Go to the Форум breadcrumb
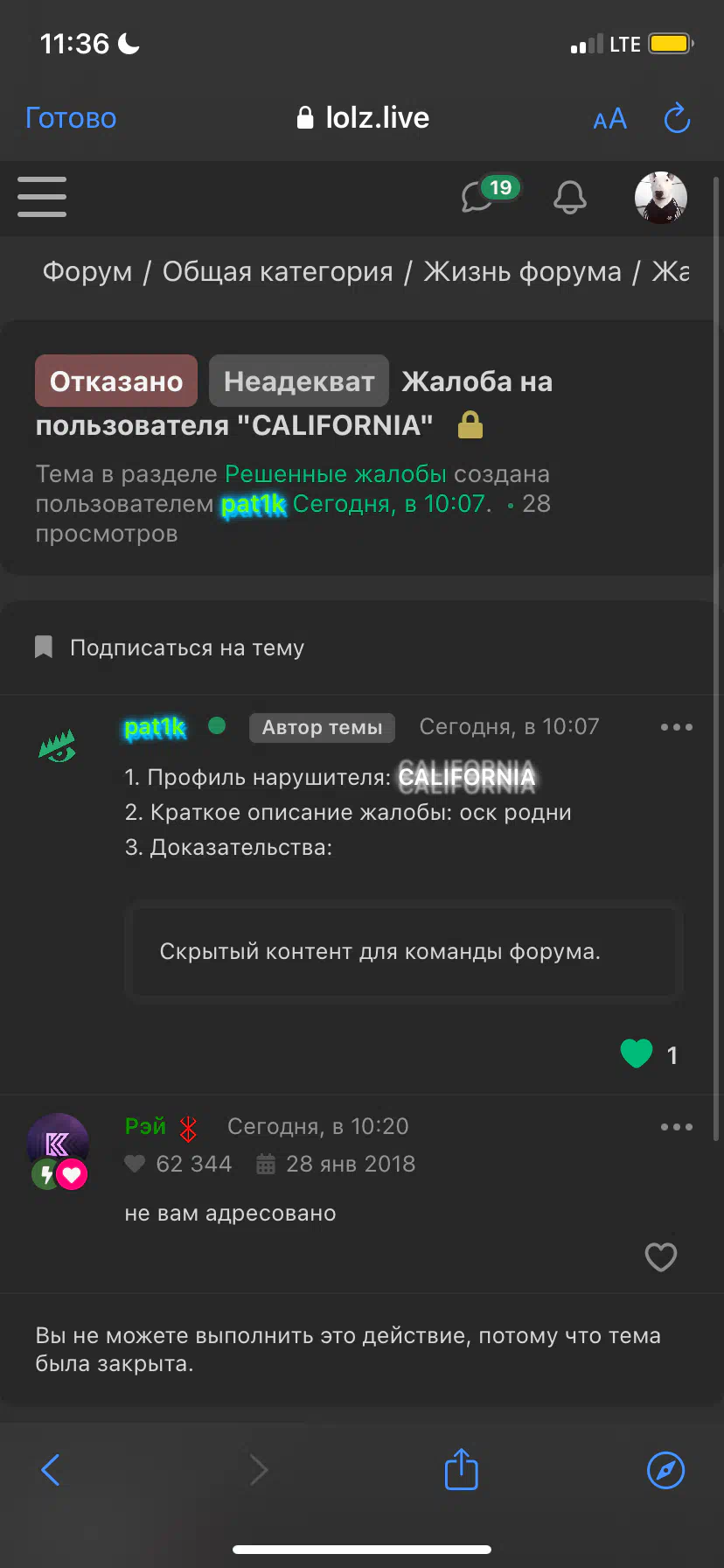Image resolution: width=724 pixels, height=1568 pixels. pyautogui.click(x=87, y=272)
